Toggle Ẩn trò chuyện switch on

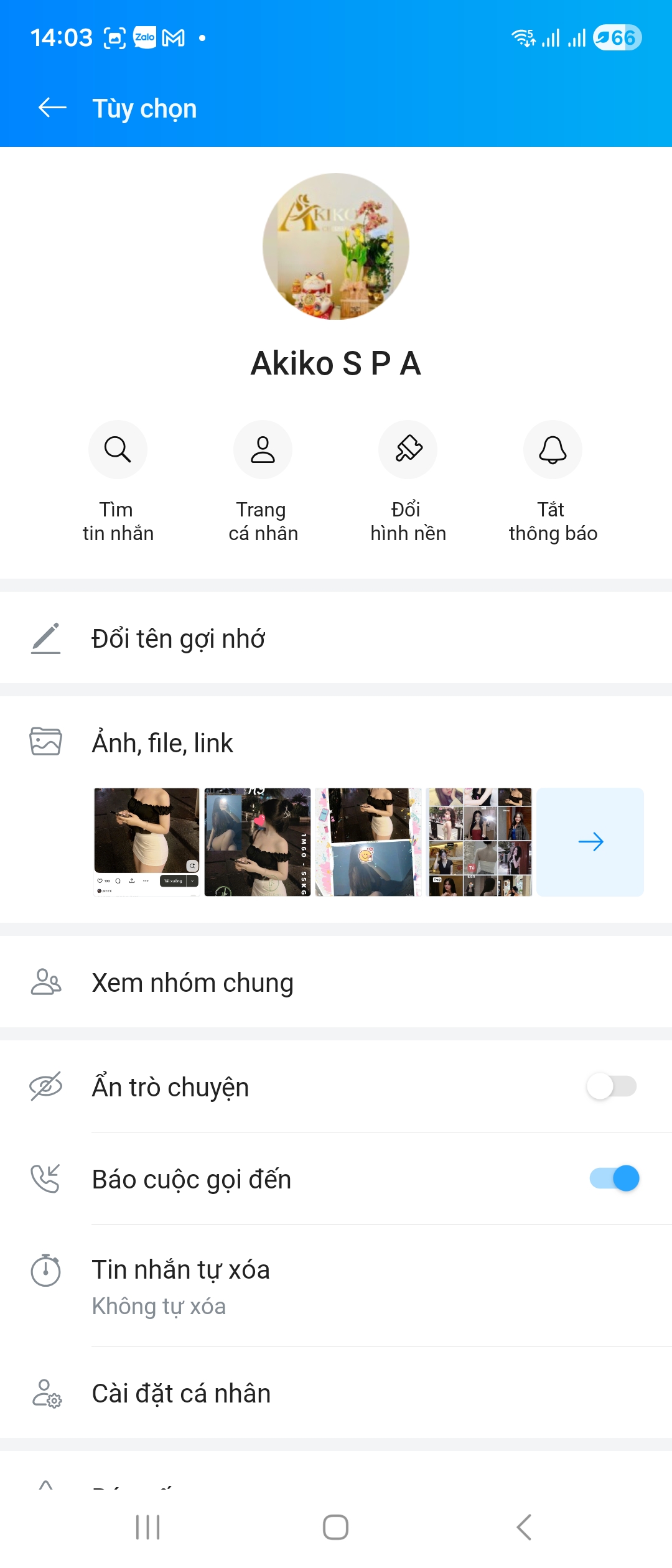(x=611, y=1087)
